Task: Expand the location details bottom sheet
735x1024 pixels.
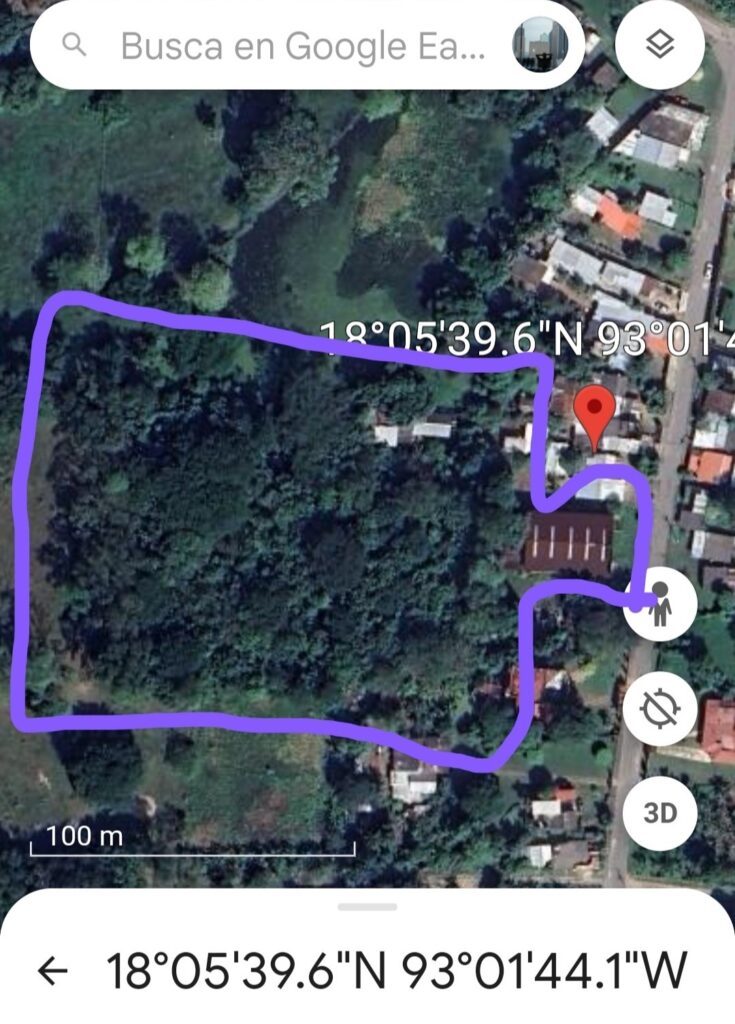Action: coord(367,905)
